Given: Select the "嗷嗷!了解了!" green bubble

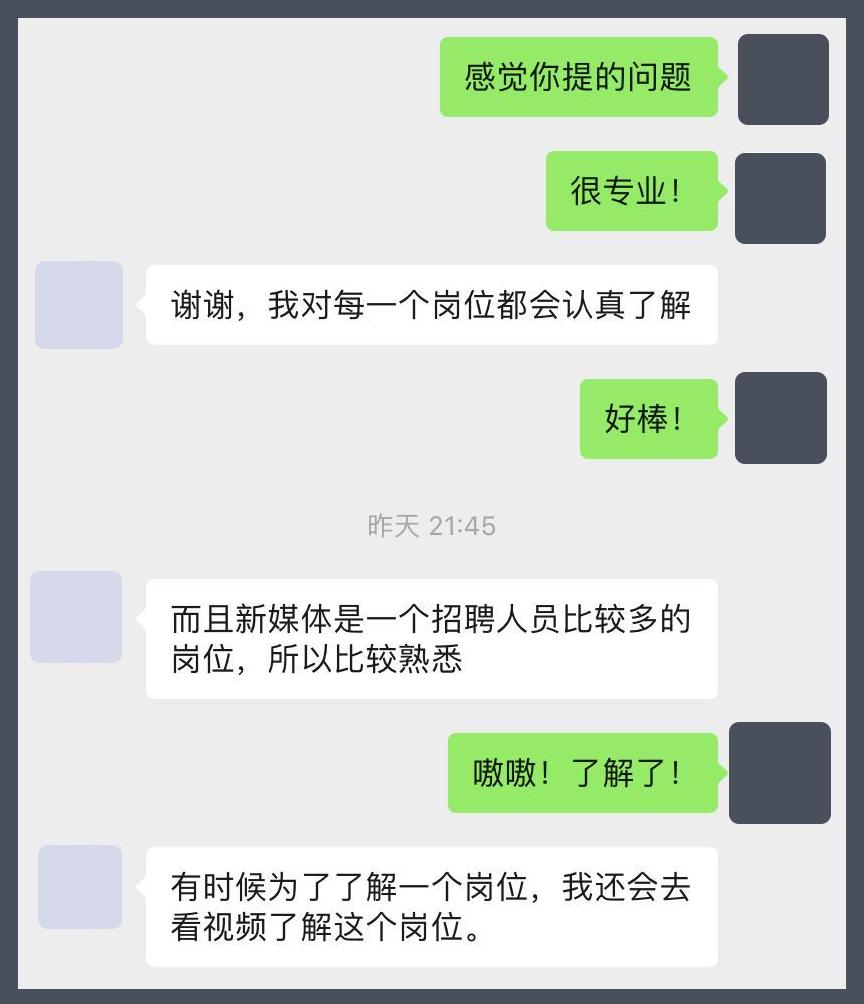Looking at the screenshot, I should tap(583, 772).
